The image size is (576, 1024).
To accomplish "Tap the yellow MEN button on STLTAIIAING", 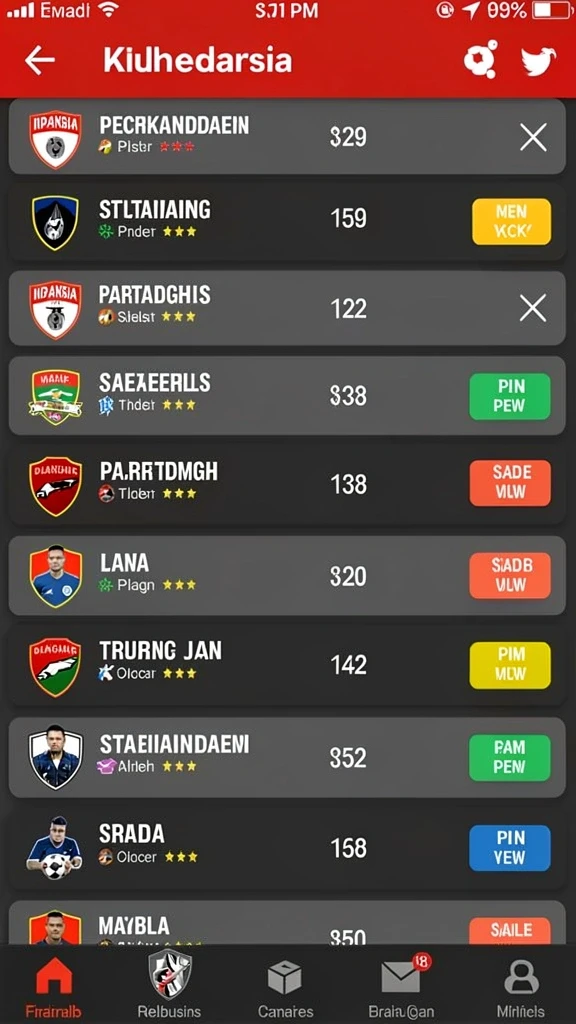I will pyautogui.click(x=511, y=222).
